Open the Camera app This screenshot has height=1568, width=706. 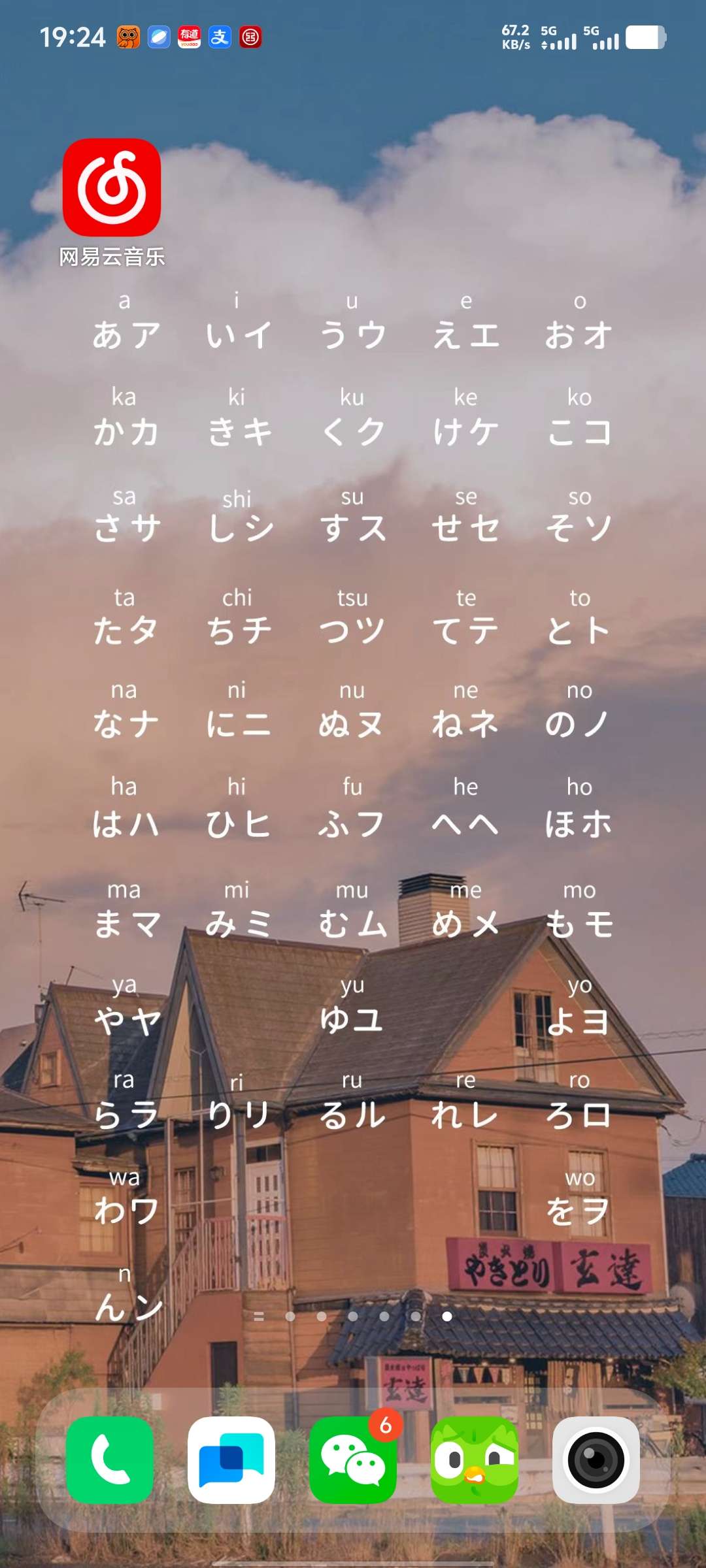(596, 1460)
